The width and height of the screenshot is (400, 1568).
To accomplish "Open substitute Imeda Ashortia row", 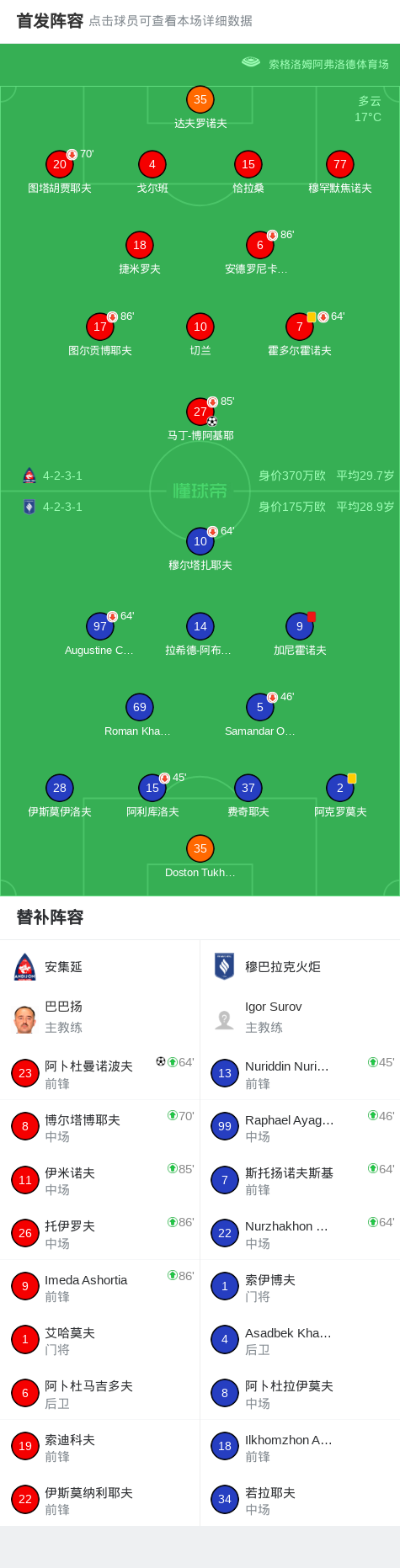I will [100, 1287].
